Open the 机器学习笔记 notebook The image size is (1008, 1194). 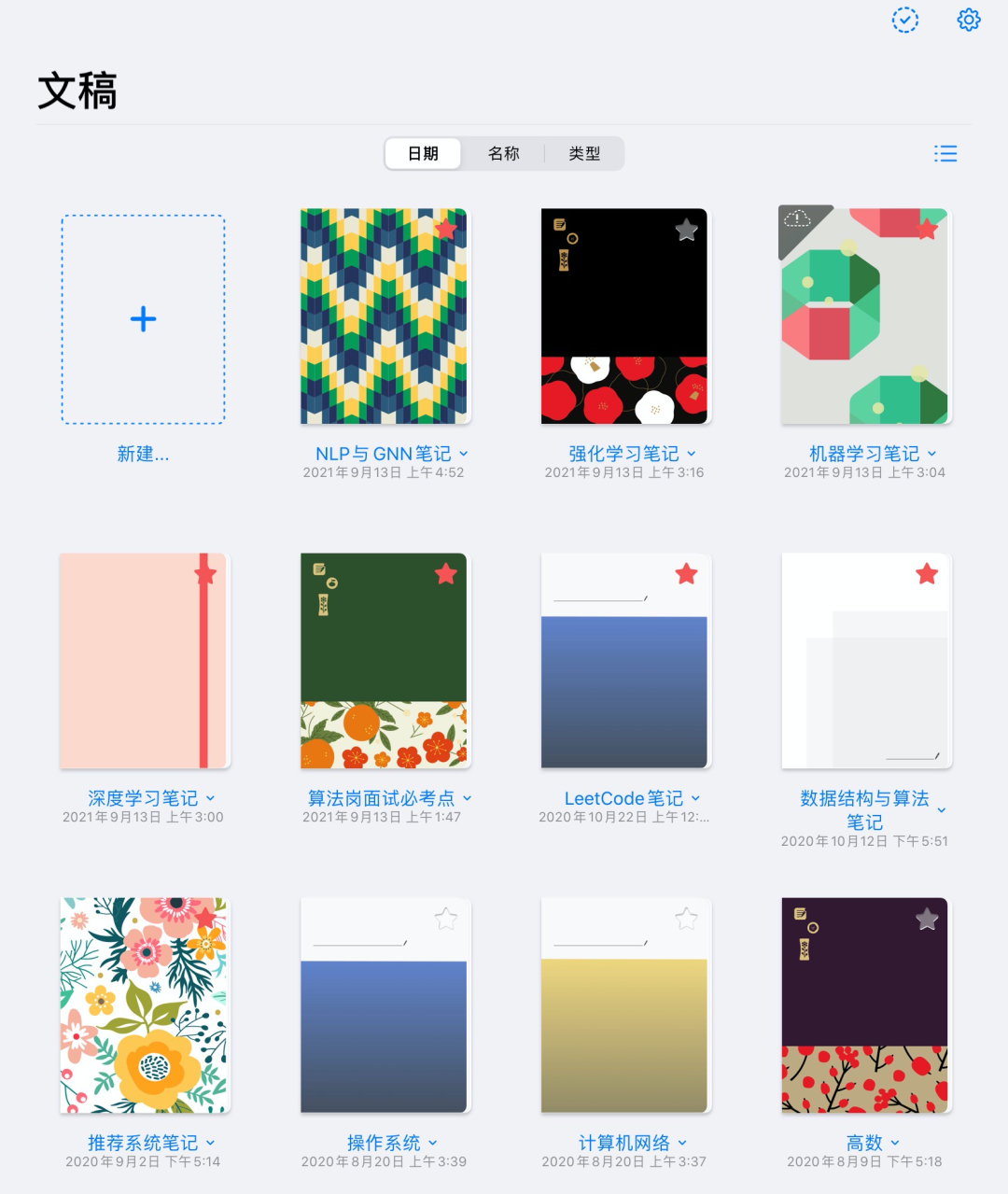(x=864, y=316)
